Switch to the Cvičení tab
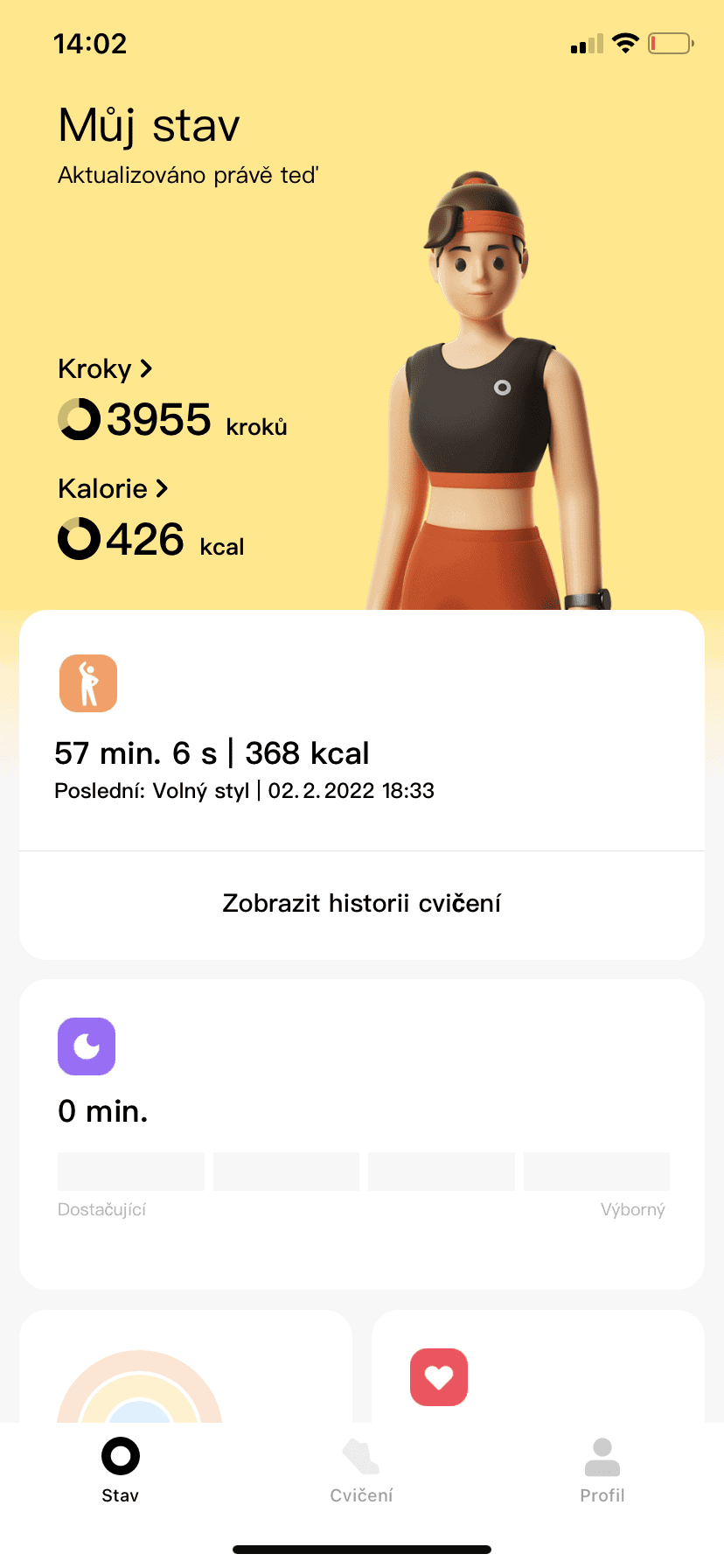This screenshot has width=724, height=1568. [361, 1471]
